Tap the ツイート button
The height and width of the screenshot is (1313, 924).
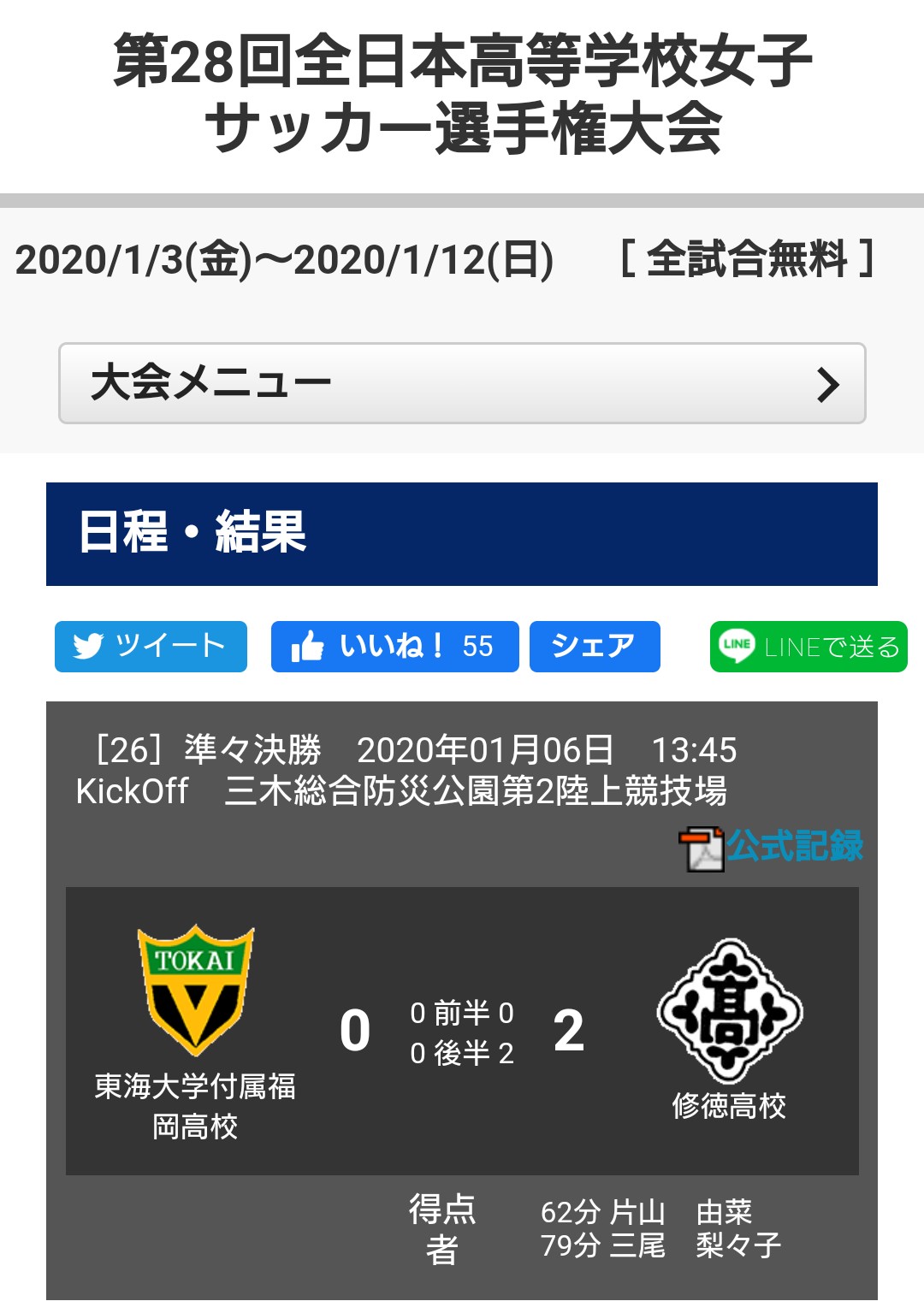151,647
